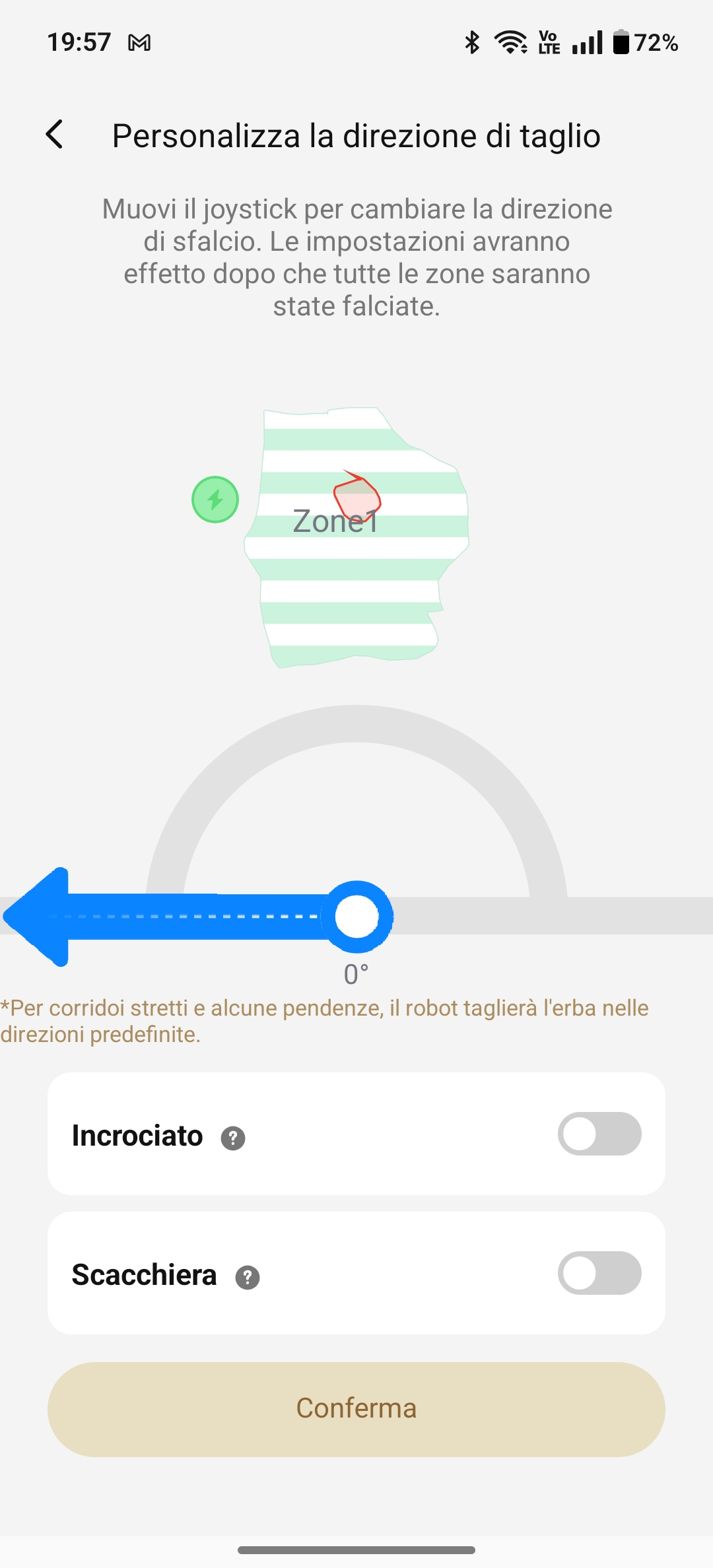Screen dimensions: 713x1568
Task: Enable the Incrociato switch
Action: (599, 1134)
